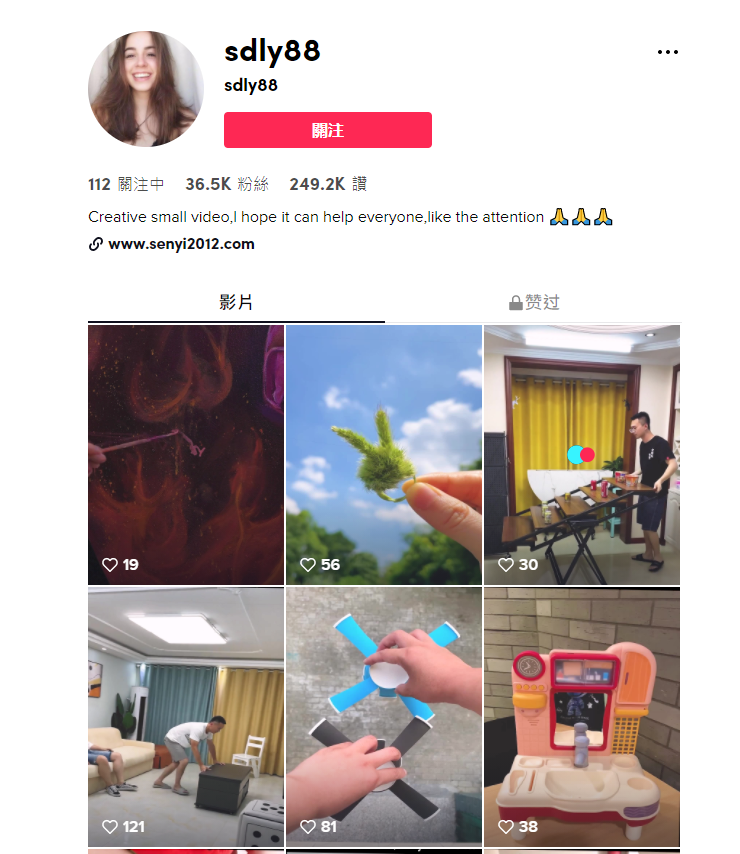The width and height of the screenshot is (740, 854).
Task: Follow sdly88 with the red 關注 button
Action: coord(327,130)
